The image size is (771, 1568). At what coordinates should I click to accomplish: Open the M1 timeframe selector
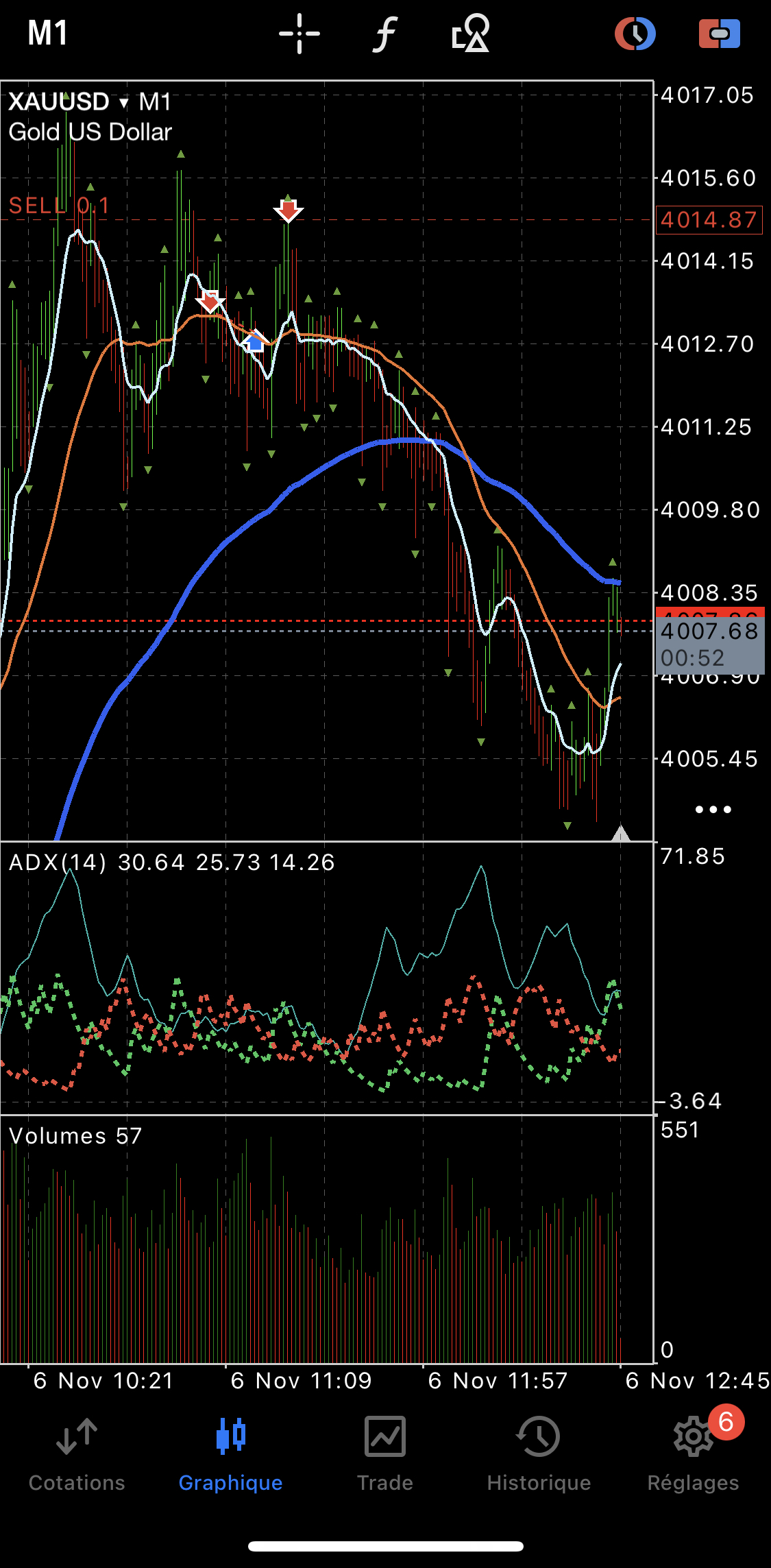pyautogui.click(x=48, y=33)
